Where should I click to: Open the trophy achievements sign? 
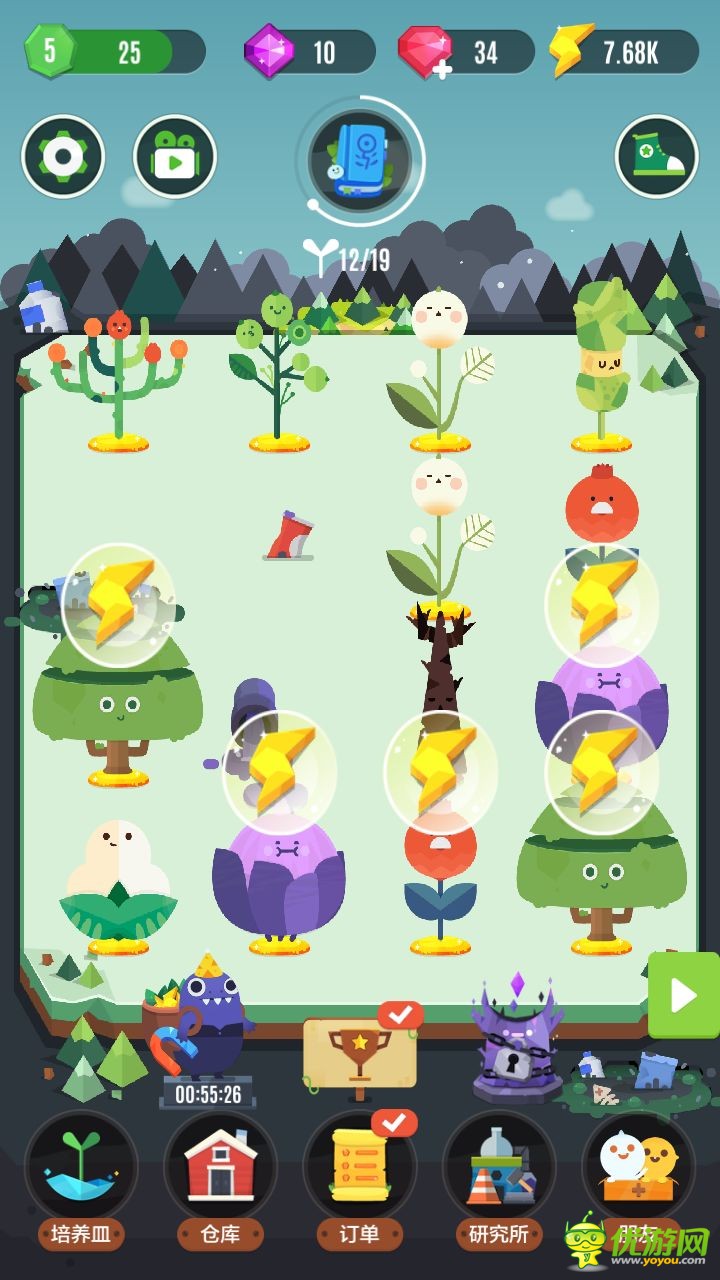(360, 1055)
